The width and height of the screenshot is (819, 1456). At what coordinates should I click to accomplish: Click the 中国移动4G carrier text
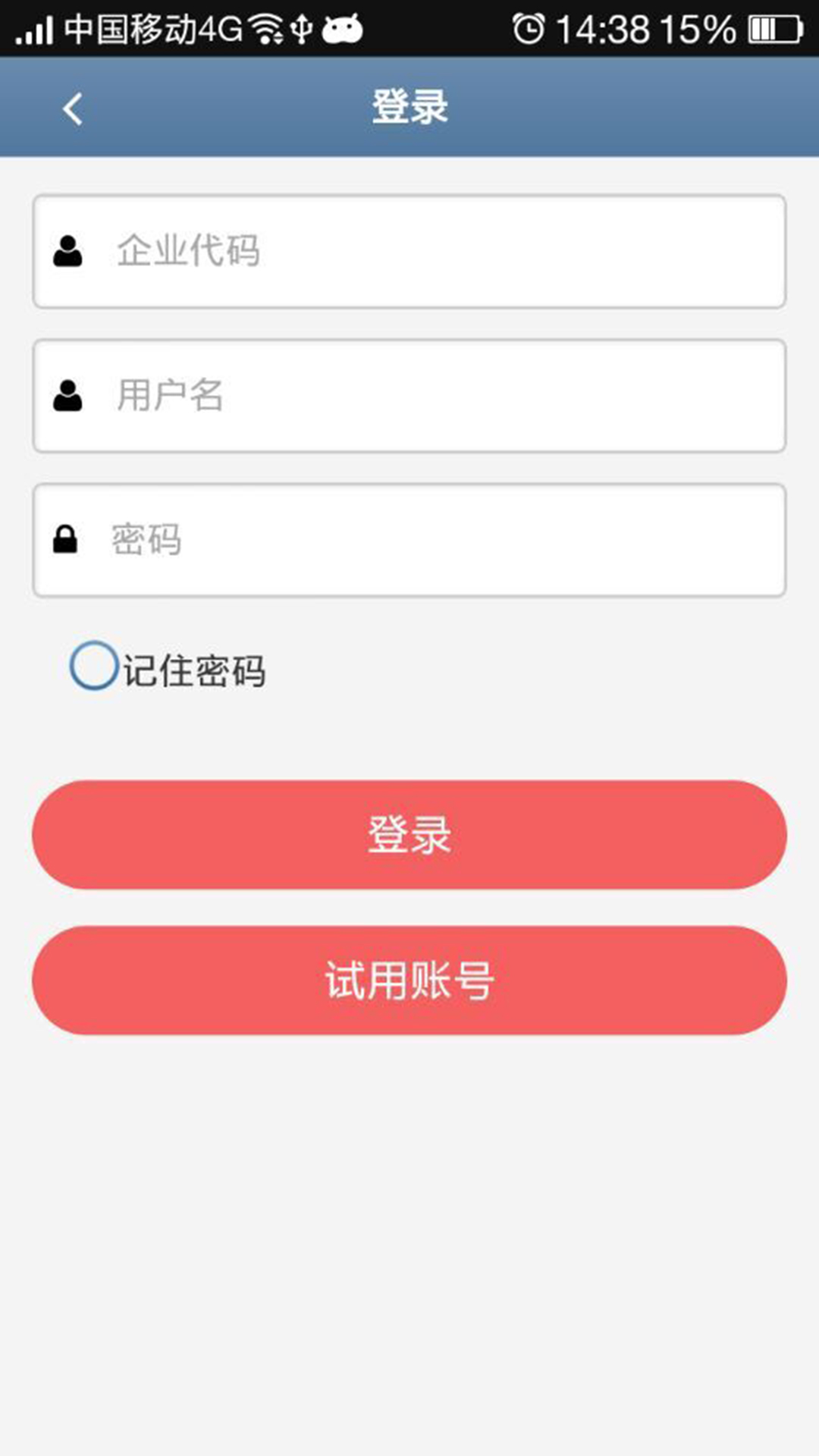point(152,29)
